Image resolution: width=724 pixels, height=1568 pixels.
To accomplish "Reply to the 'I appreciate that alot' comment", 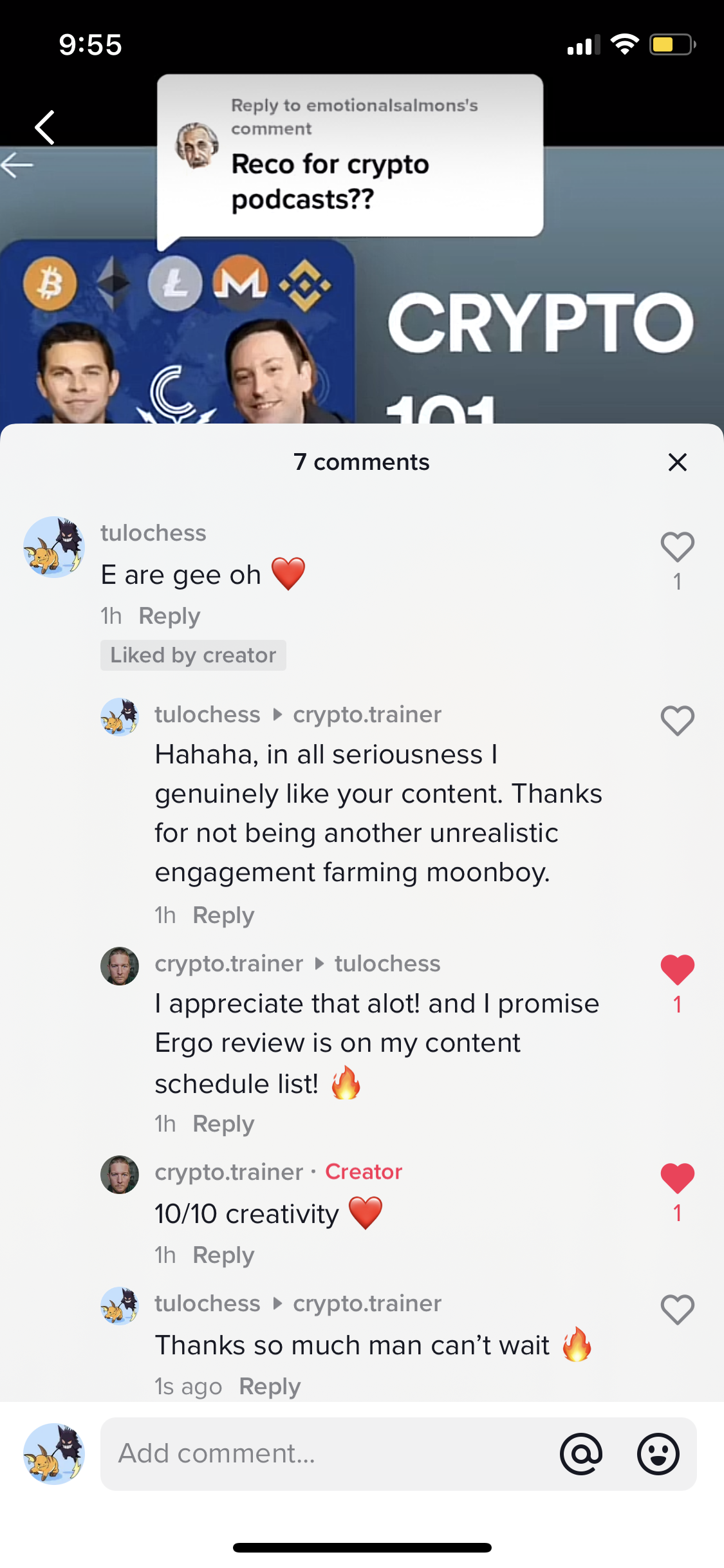I will [x=223, y=1124].
